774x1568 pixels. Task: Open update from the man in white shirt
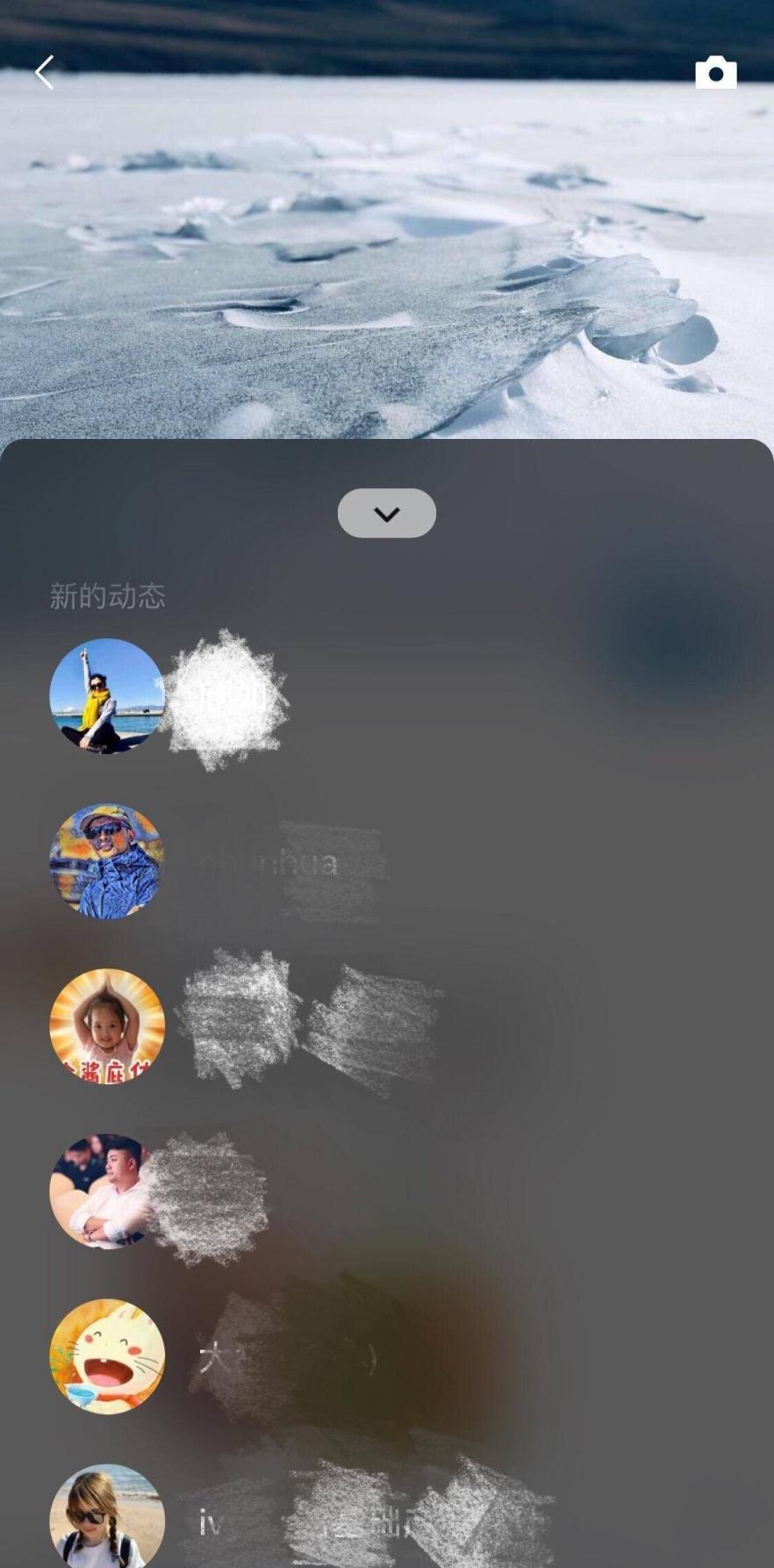click(x=107, y=1191)
